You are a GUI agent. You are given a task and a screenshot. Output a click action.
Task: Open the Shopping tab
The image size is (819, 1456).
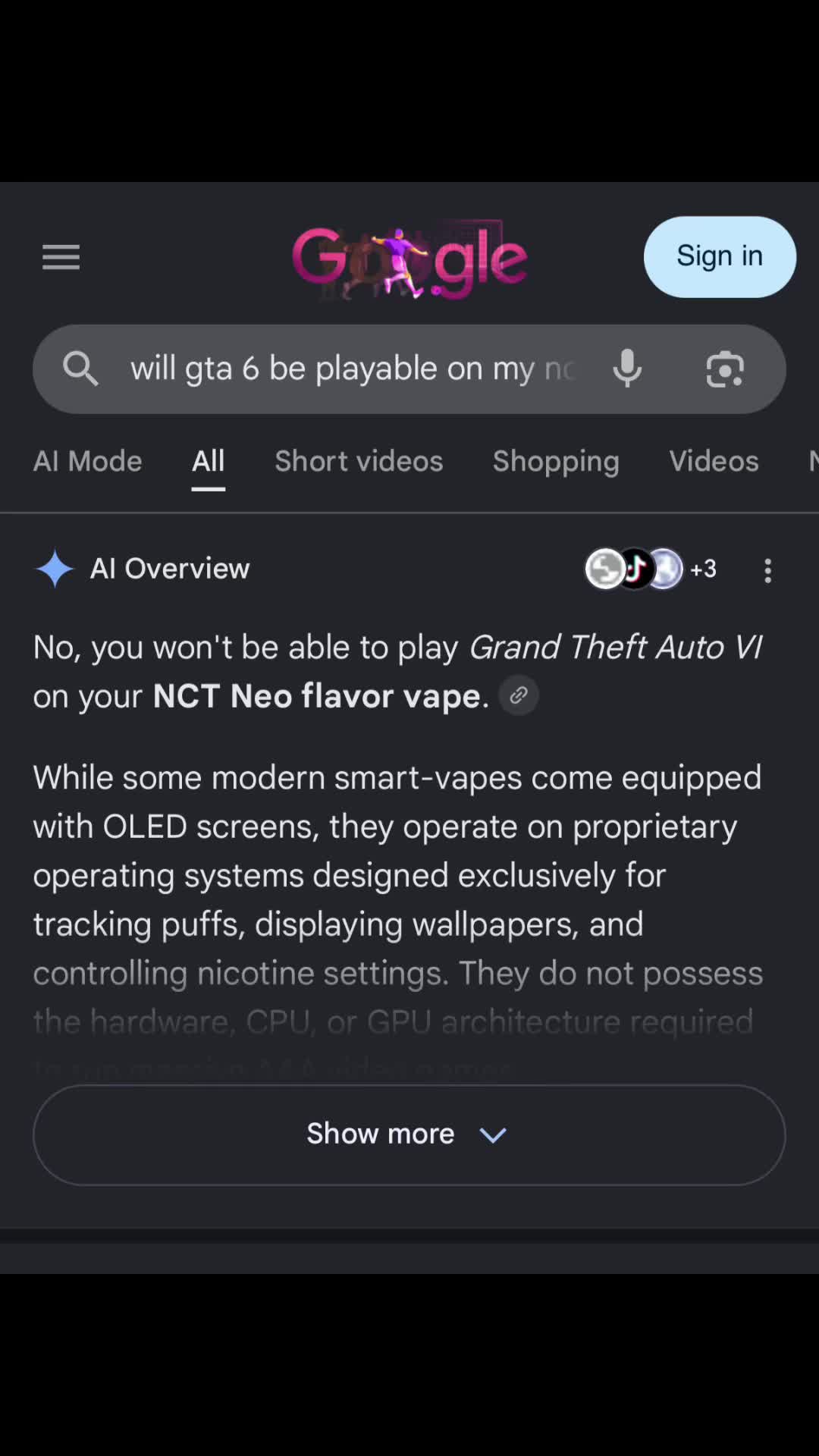[x=556, y=461]
